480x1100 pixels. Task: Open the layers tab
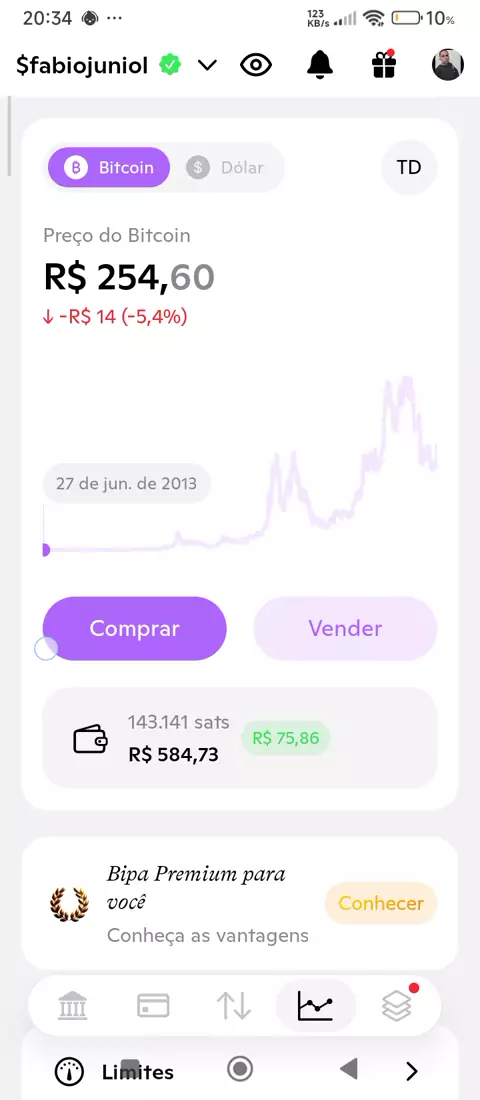(x=398, y=1005)
